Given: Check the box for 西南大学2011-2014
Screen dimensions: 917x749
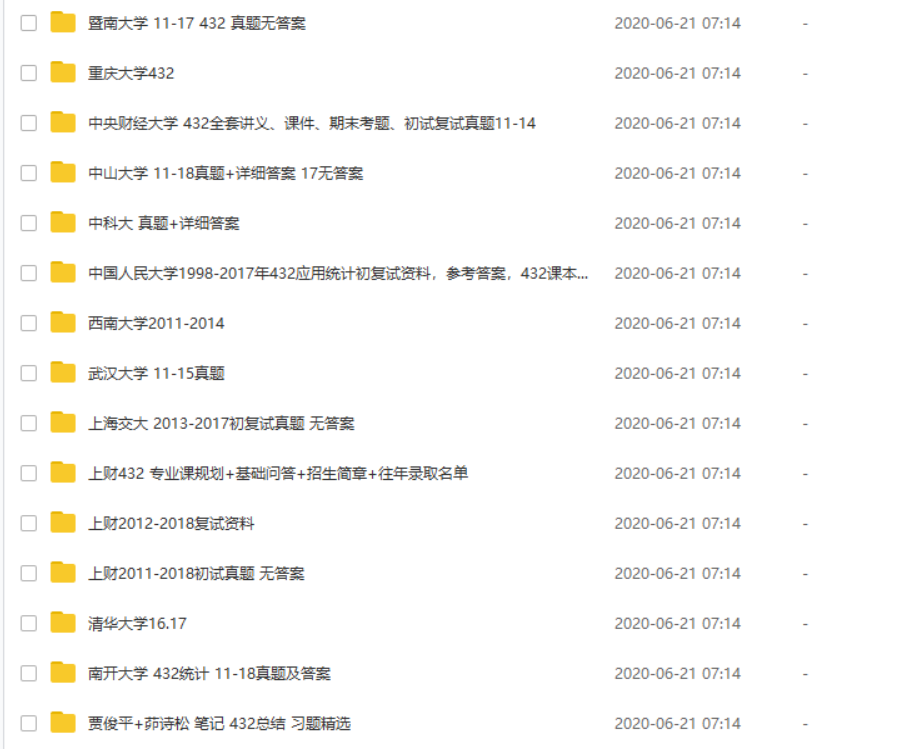Looking at the screenshot, I should coord(29,323).
